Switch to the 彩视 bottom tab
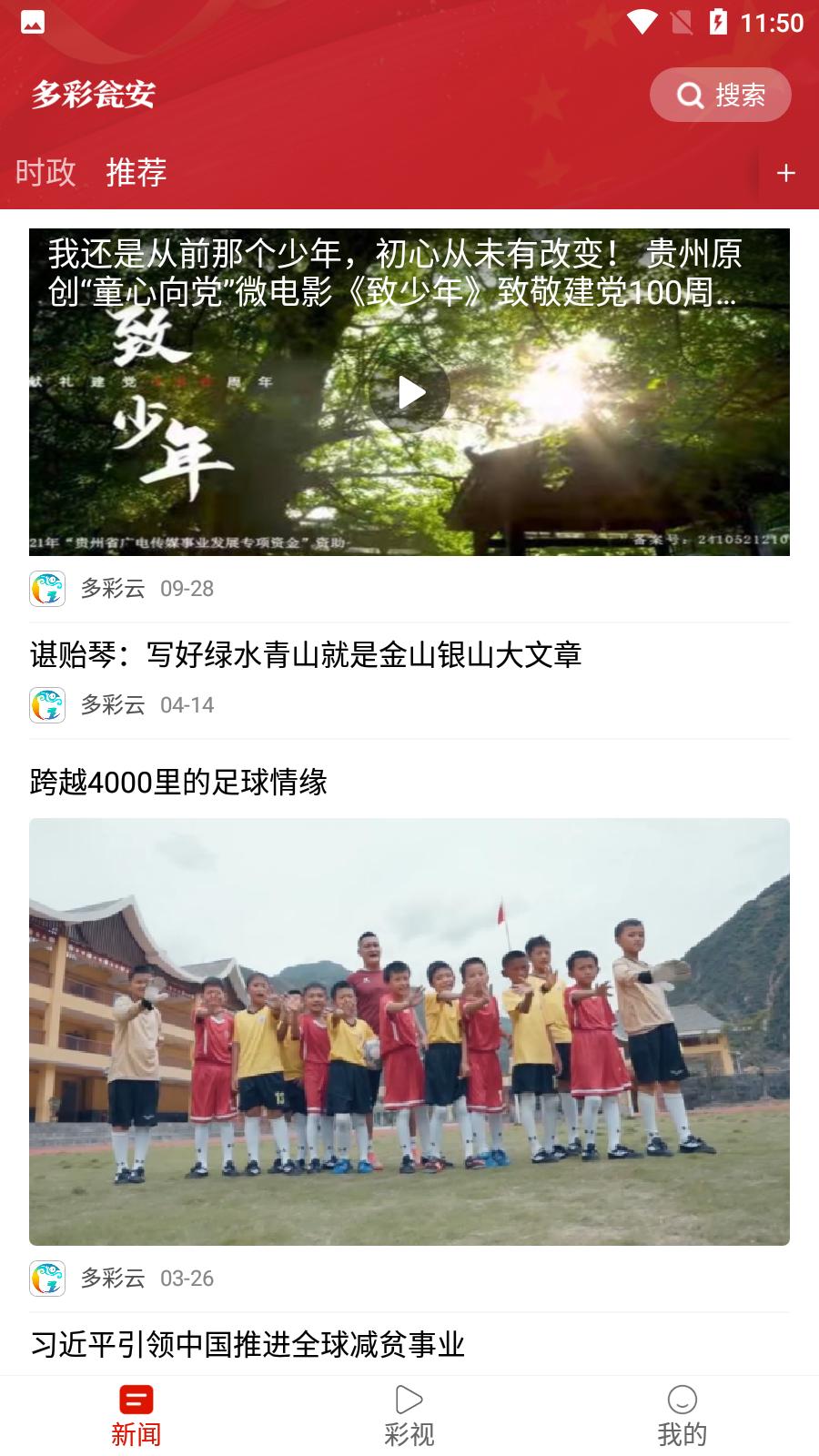This screenshot has width=819, height=1456. click(409, 1416)
